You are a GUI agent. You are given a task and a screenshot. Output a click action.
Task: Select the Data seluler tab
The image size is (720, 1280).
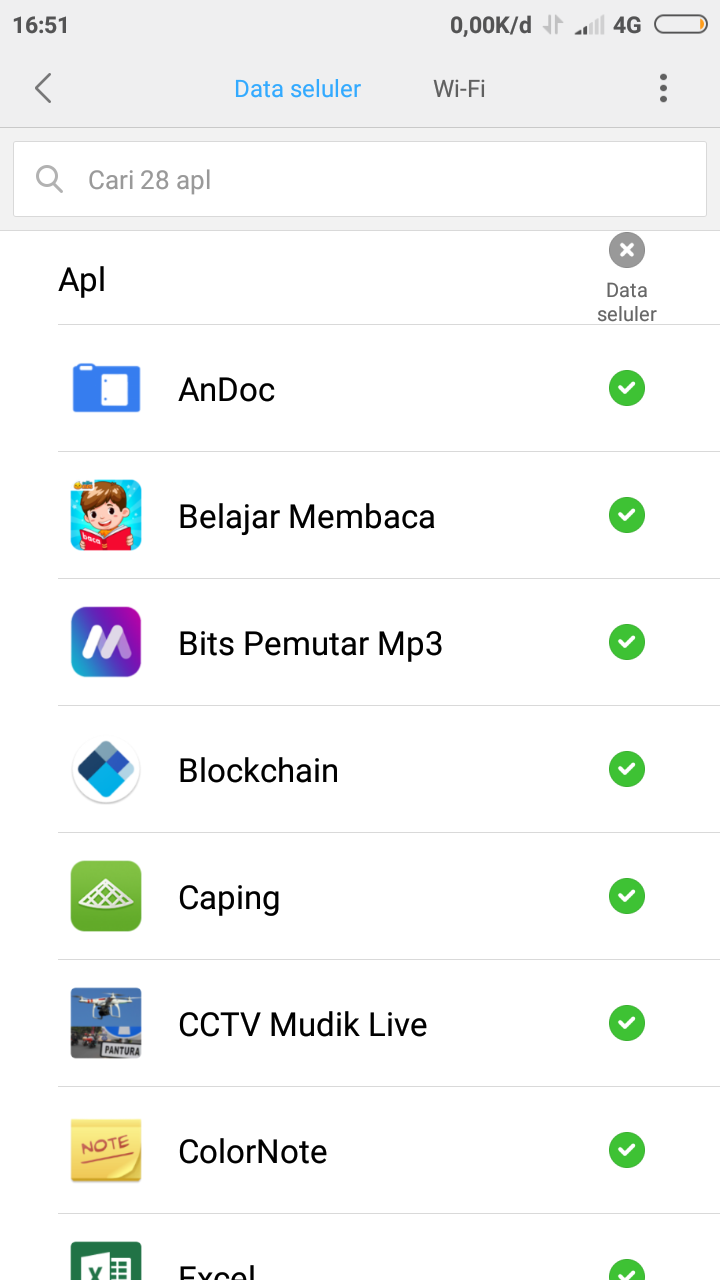tap(297, 89)
